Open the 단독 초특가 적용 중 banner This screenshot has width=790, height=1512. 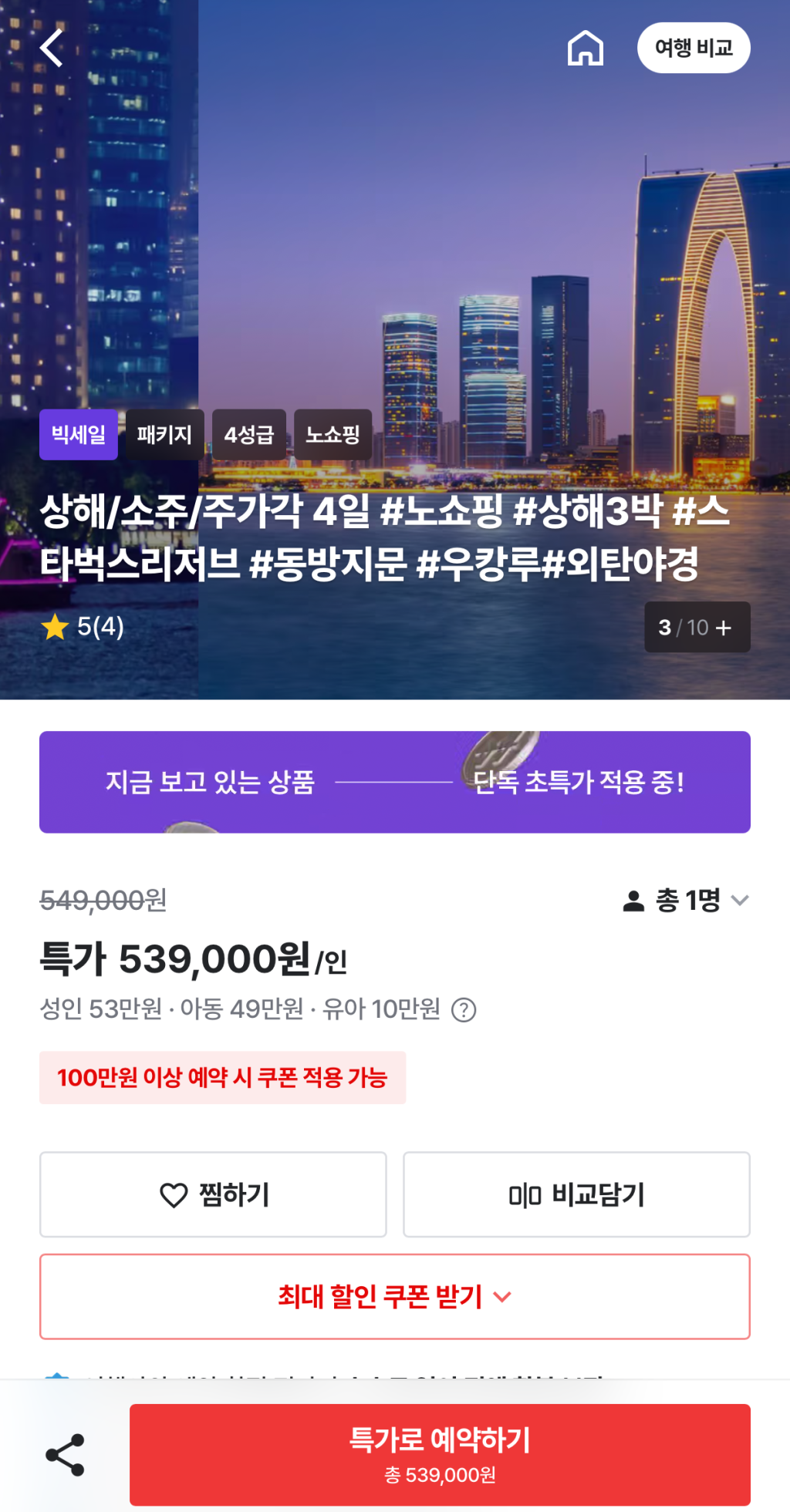[x=394, y=782]
